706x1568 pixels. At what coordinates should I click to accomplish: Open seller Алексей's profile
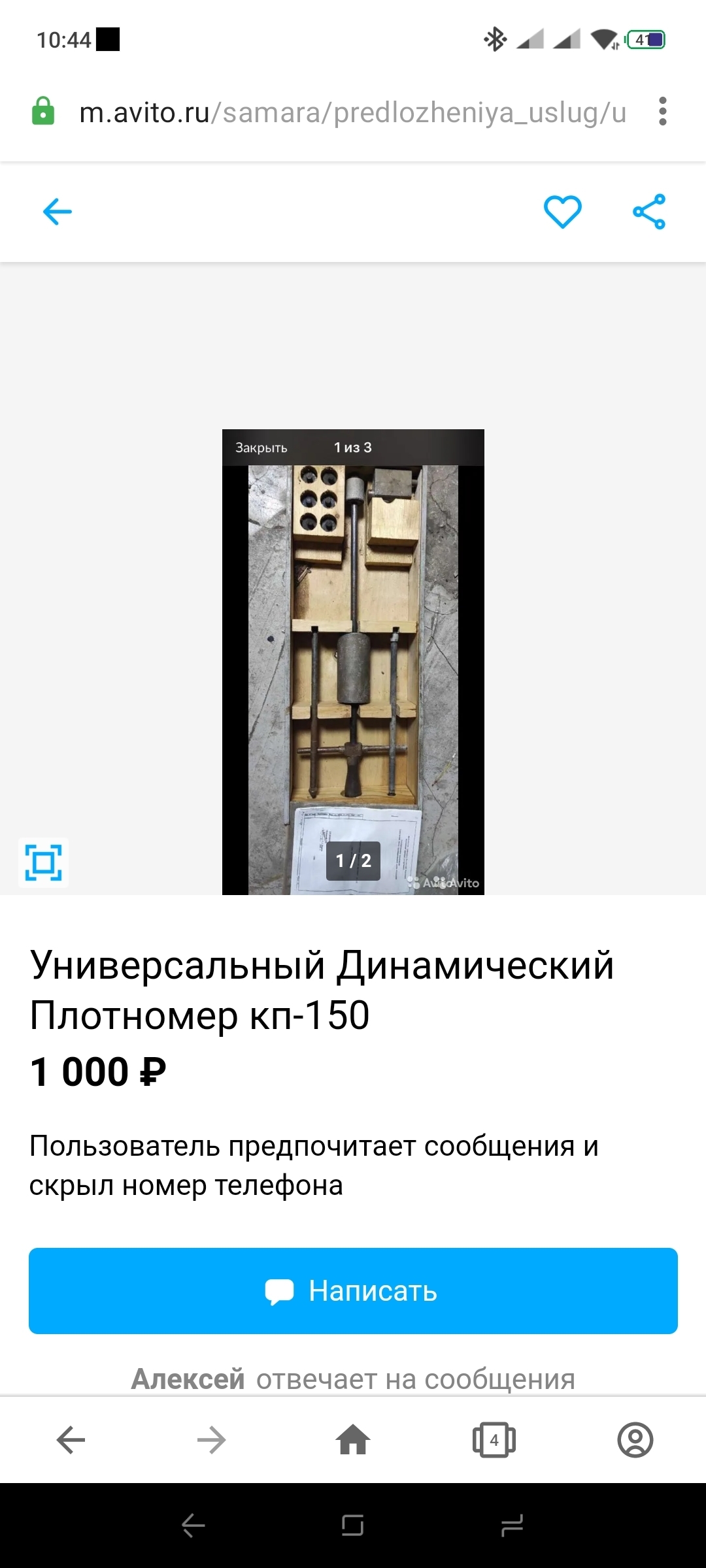pyautogui.click(x=188, y=1379)
